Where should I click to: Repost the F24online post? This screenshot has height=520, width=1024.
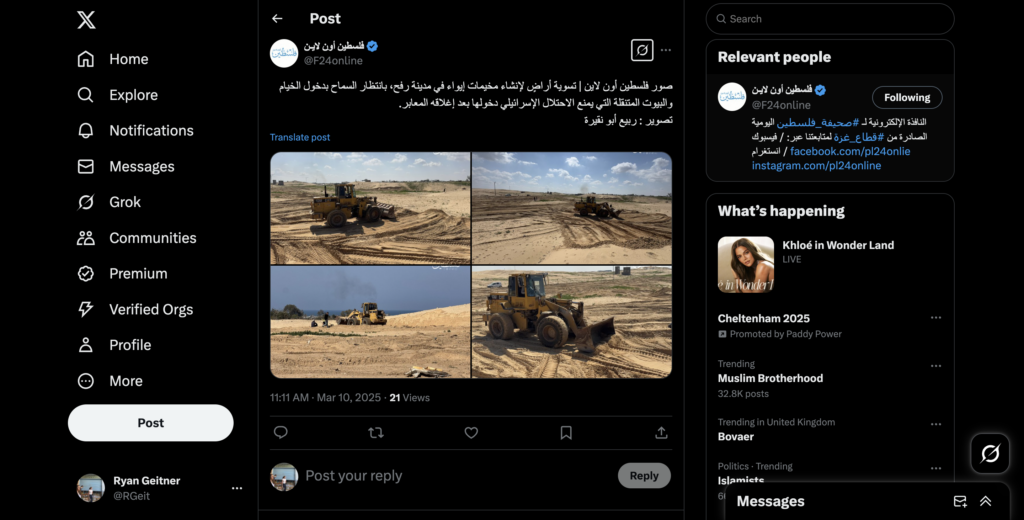(x=376, y=433)
